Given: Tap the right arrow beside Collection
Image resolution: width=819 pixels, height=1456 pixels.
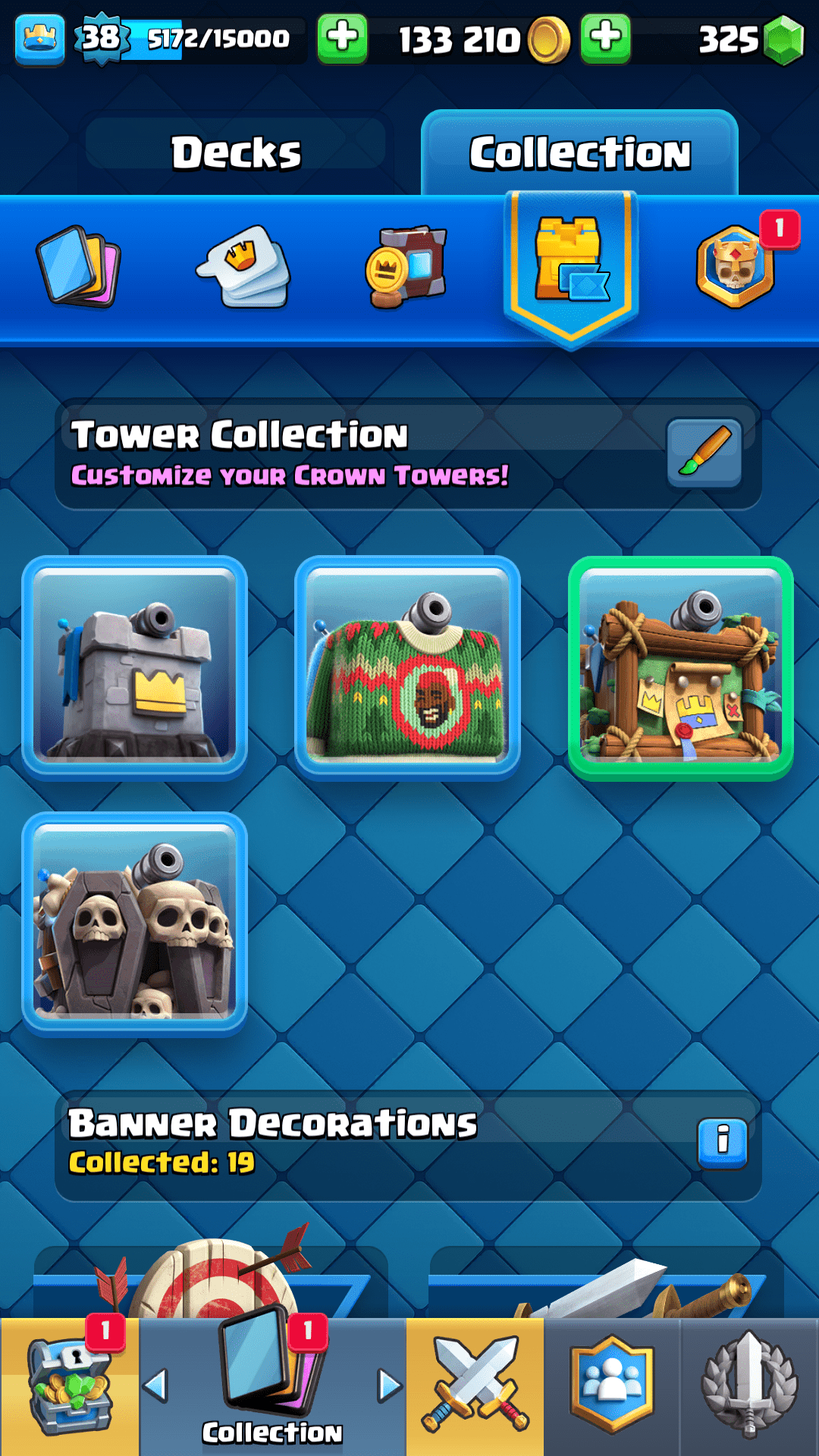Looking at the screenshot, I should click(x=389, y=1385).
